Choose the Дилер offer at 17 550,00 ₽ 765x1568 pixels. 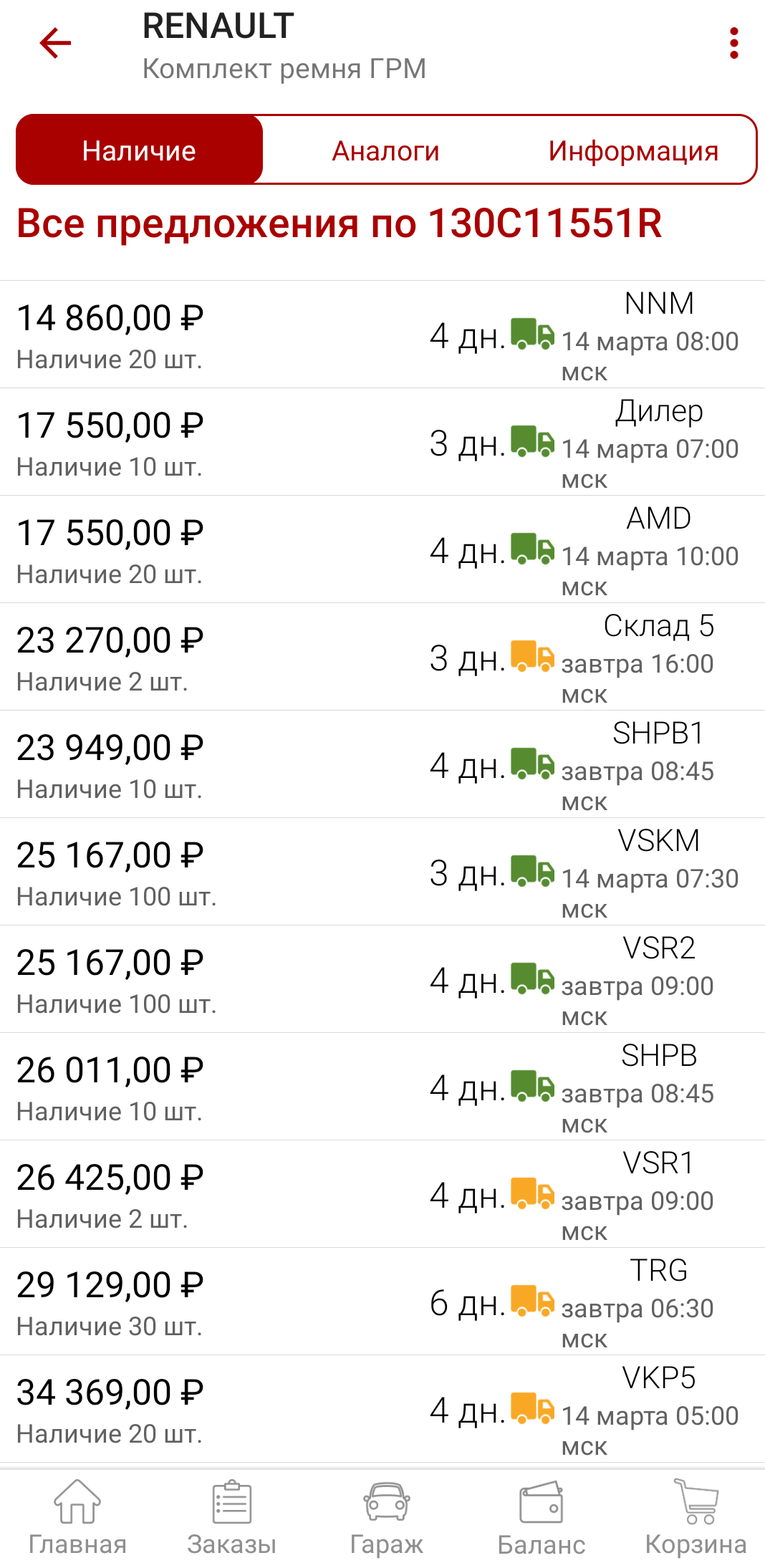pyautogui.click(x=382, y=442)
